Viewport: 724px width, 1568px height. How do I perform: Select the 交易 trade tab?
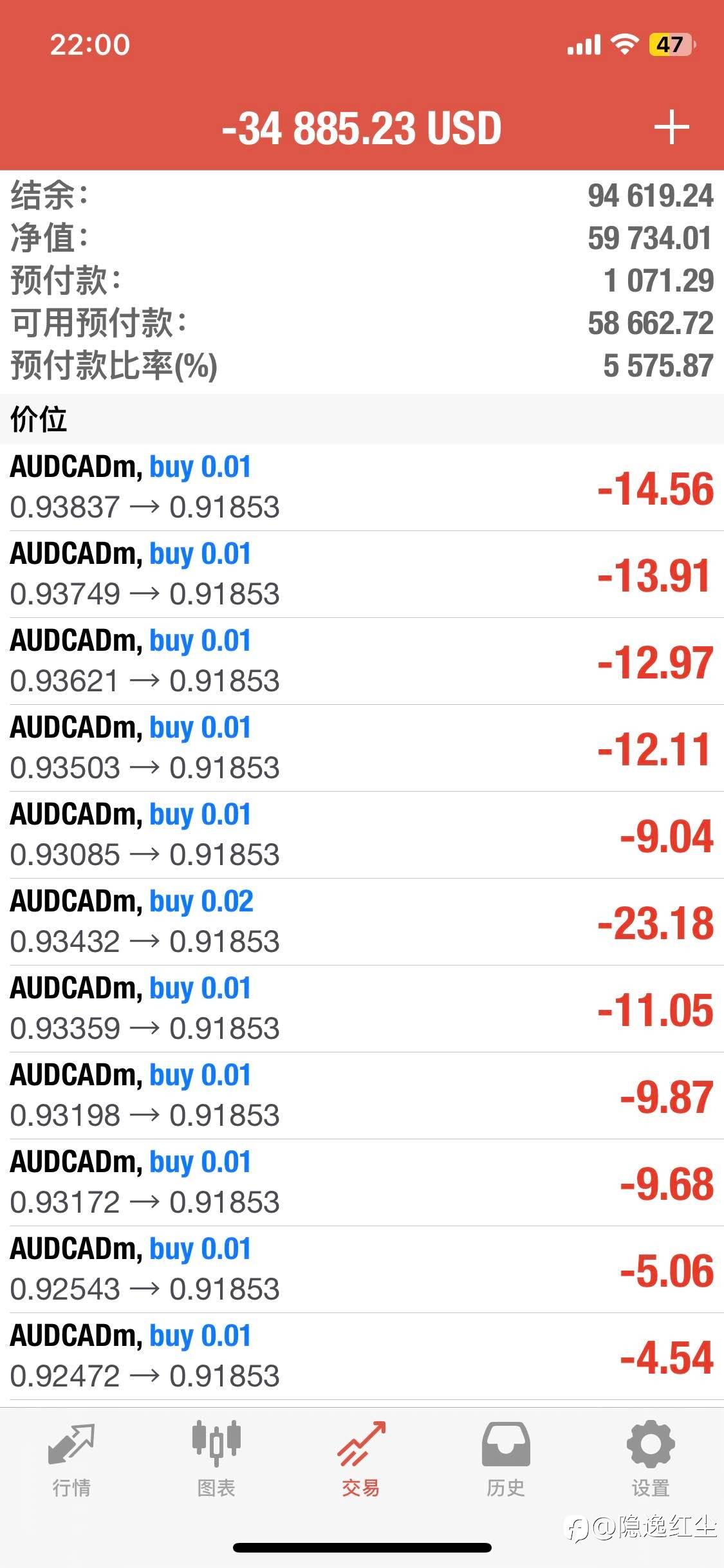pyautogui.click(x=361, y=1459)
